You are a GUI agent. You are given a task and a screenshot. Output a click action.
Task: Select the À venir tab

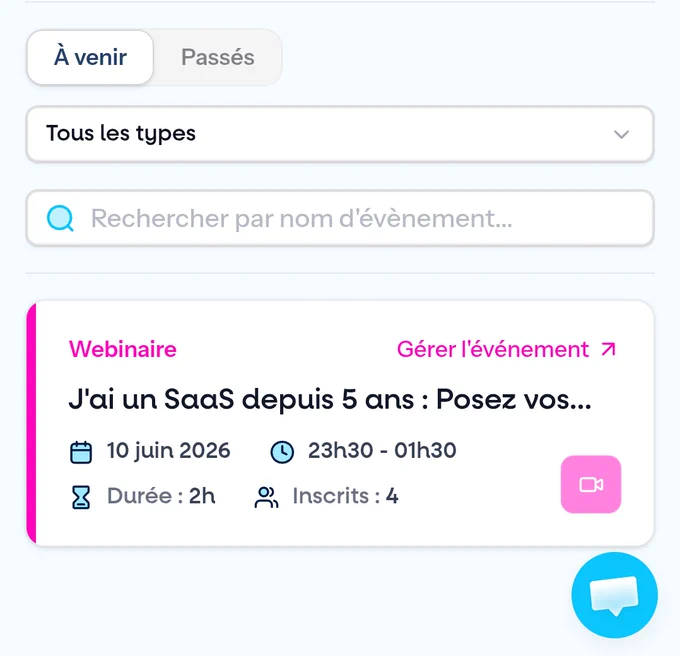coord(90,57)
